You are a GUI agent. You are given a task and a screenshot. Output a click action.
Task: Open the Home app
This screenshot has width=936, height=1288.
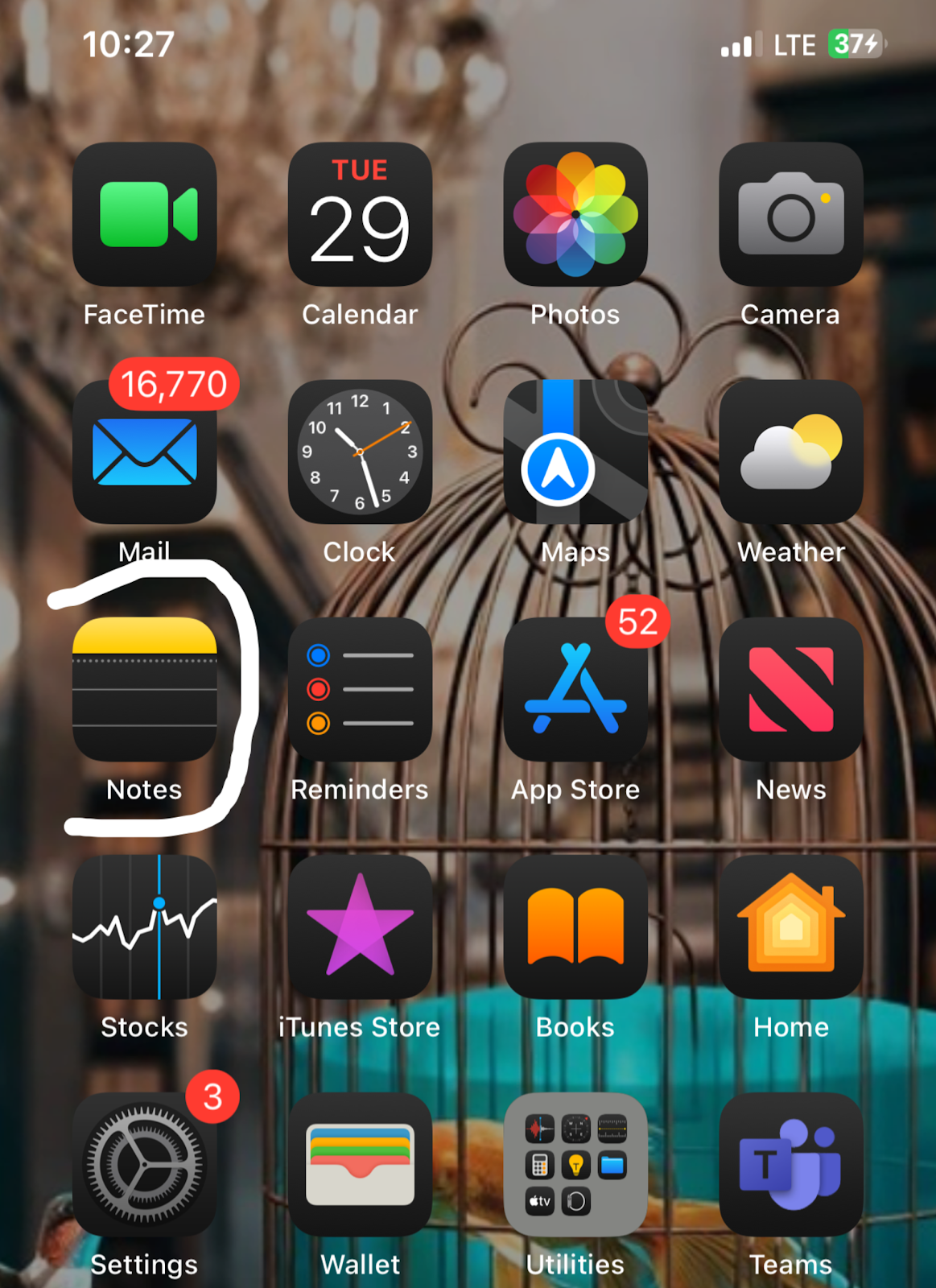click(x=790, y=927)
